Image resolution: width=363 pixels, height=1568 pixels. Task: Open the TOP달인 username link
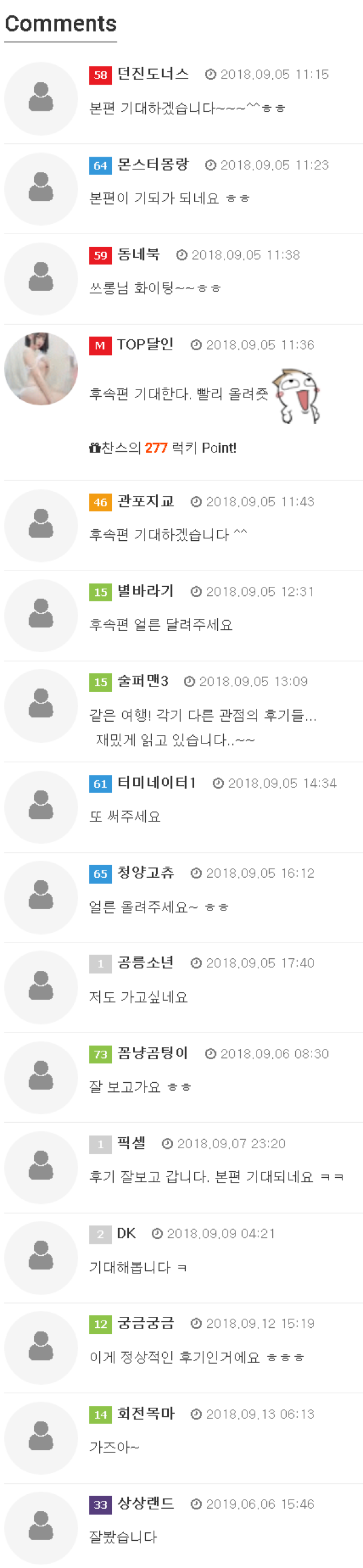tap(145, 345)
